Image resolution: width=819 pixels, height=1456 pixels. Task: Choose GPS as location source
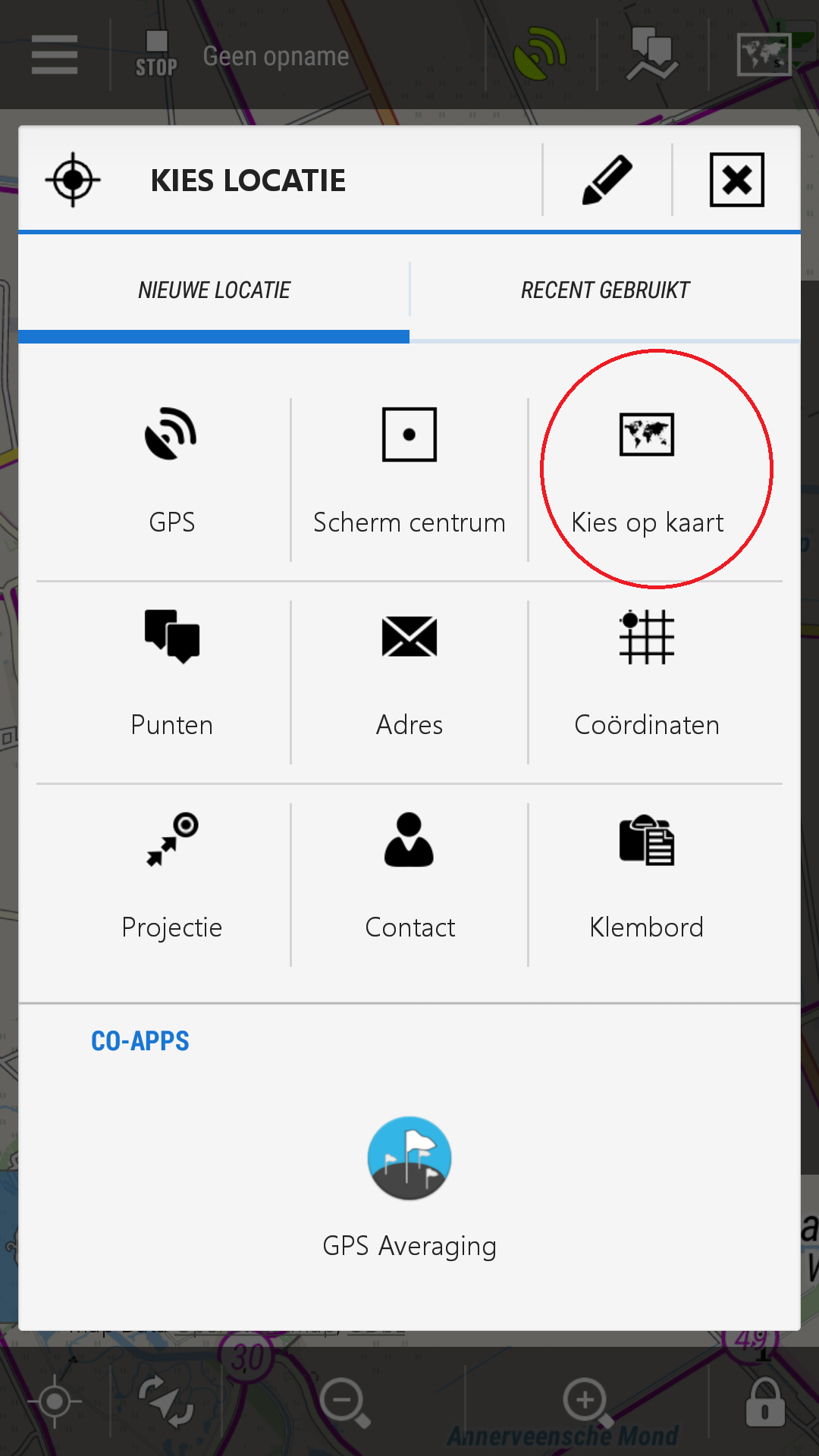tap(171, 470)
